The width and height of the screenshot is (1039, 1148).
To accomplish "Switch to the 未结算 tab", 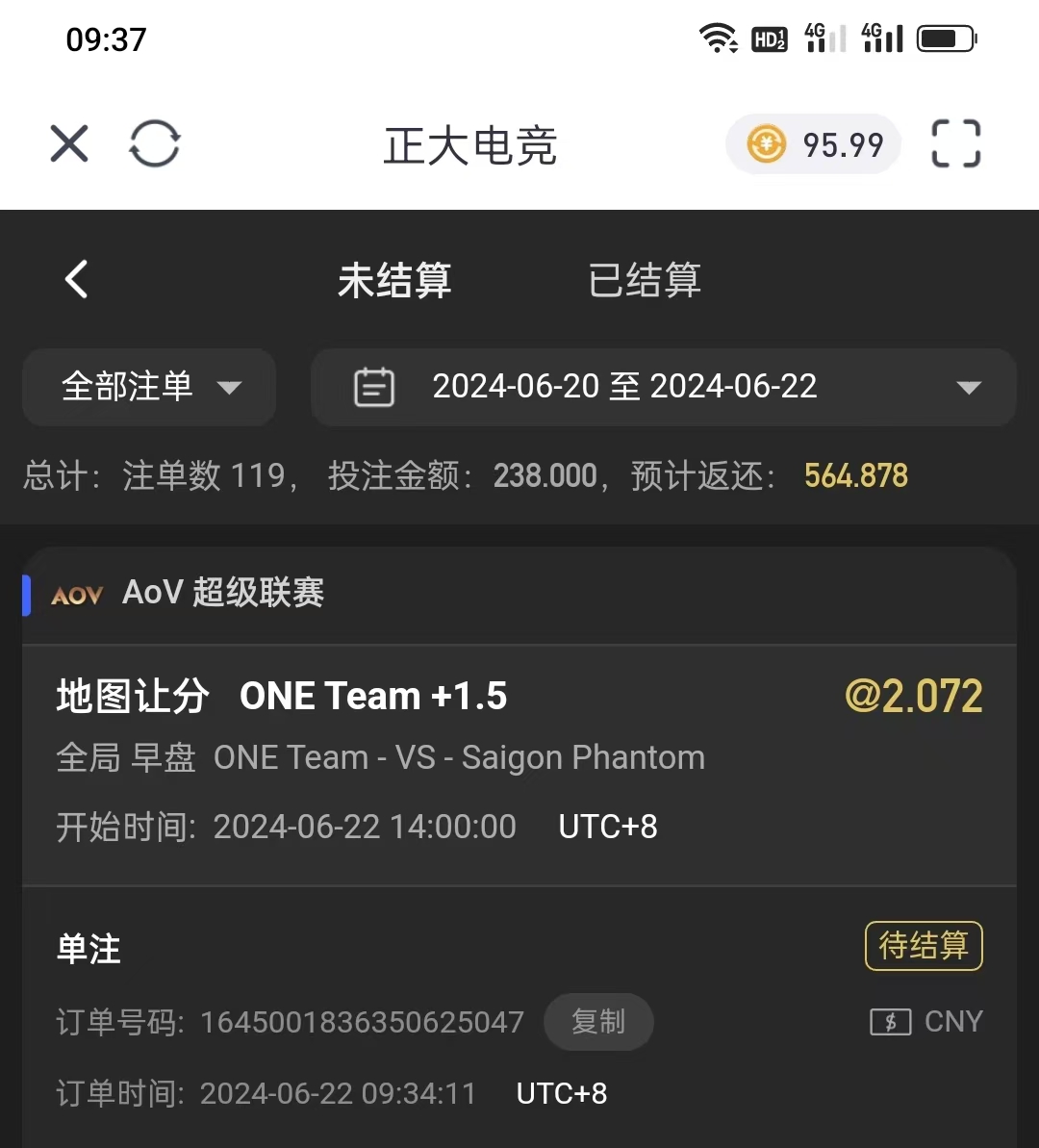I will 394,280.
